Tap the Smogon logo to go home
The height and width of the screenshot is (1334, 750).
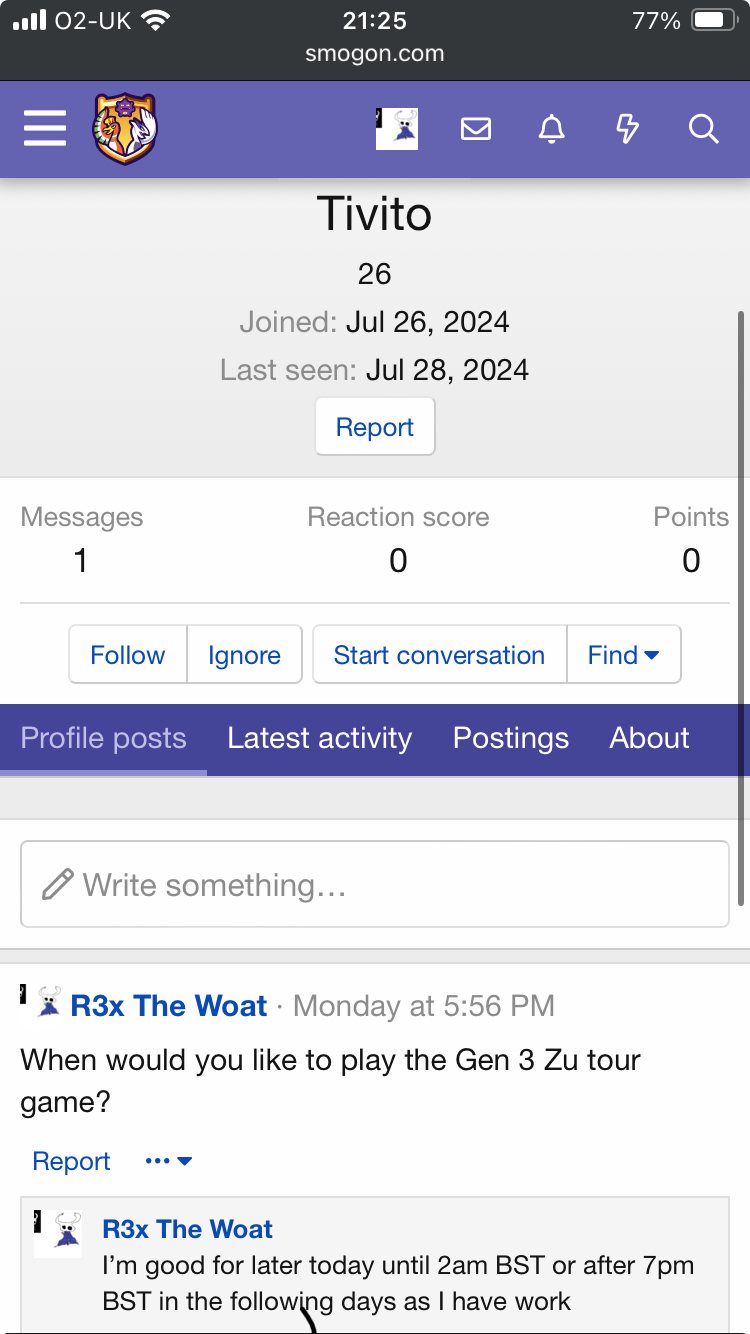(125, 129)
